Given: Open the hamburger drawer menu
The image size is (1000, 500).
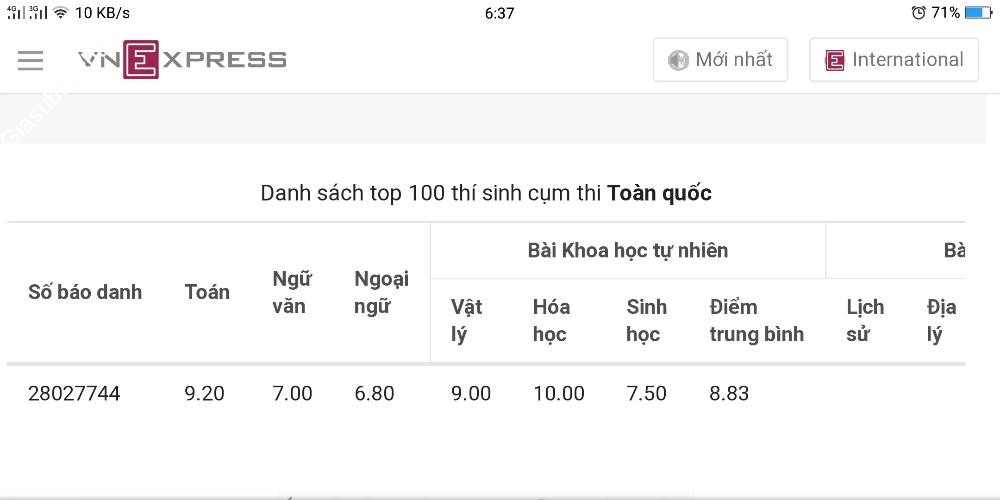Looking at the screenshot, I should coord(31,60).
